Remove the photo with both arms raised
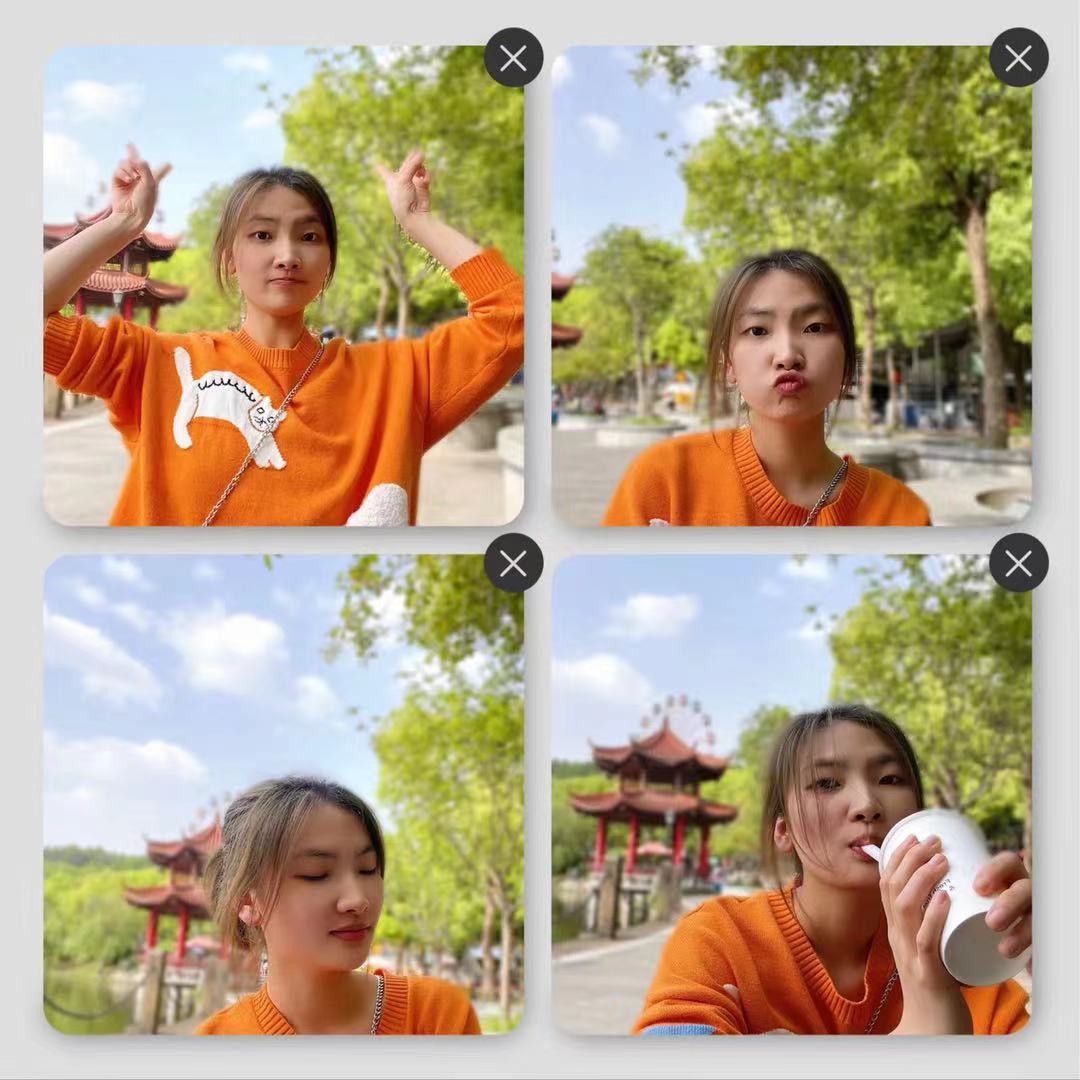The width and height of the screenshot is (1080, 1080). point(513,58)
